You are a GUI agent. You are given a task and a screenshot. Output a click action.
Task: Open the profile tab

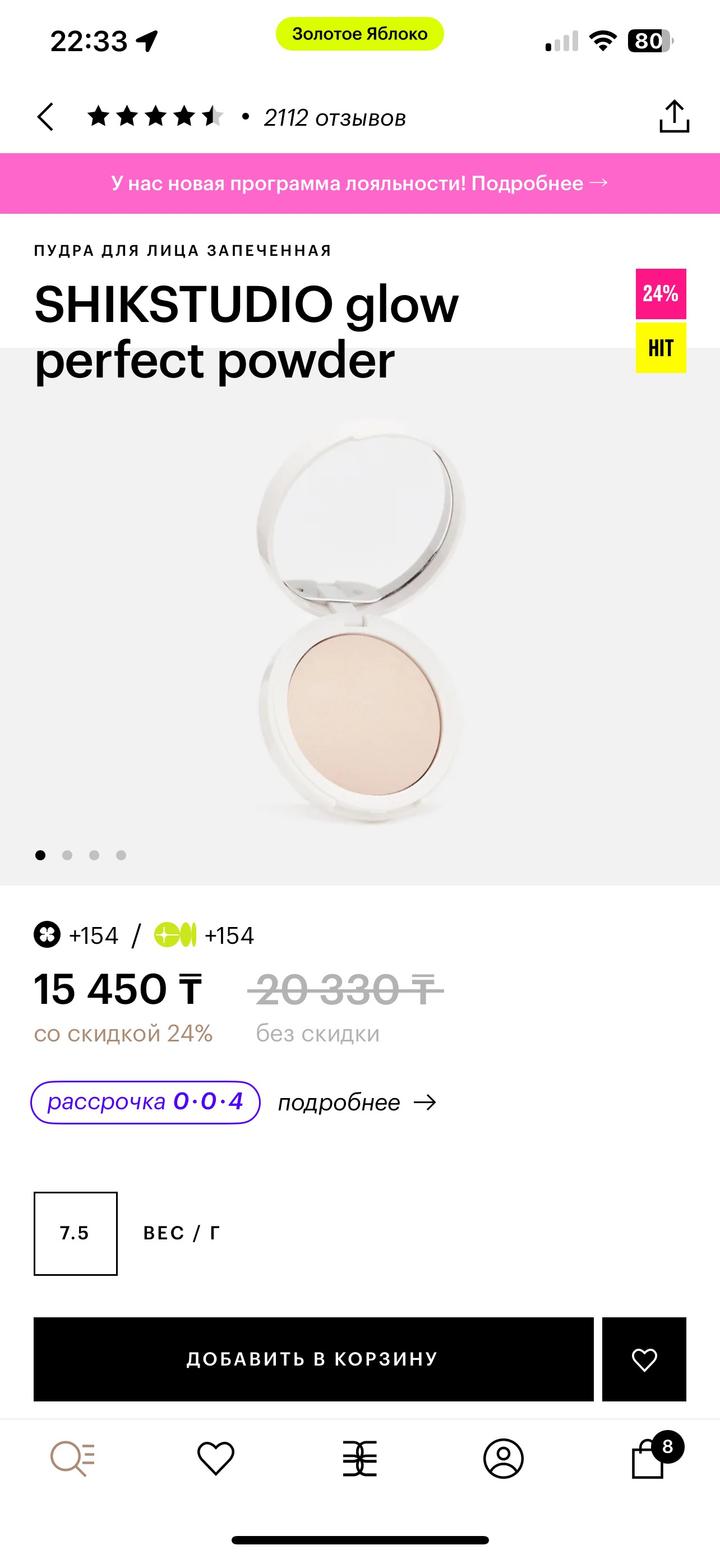pos(503,1458)
